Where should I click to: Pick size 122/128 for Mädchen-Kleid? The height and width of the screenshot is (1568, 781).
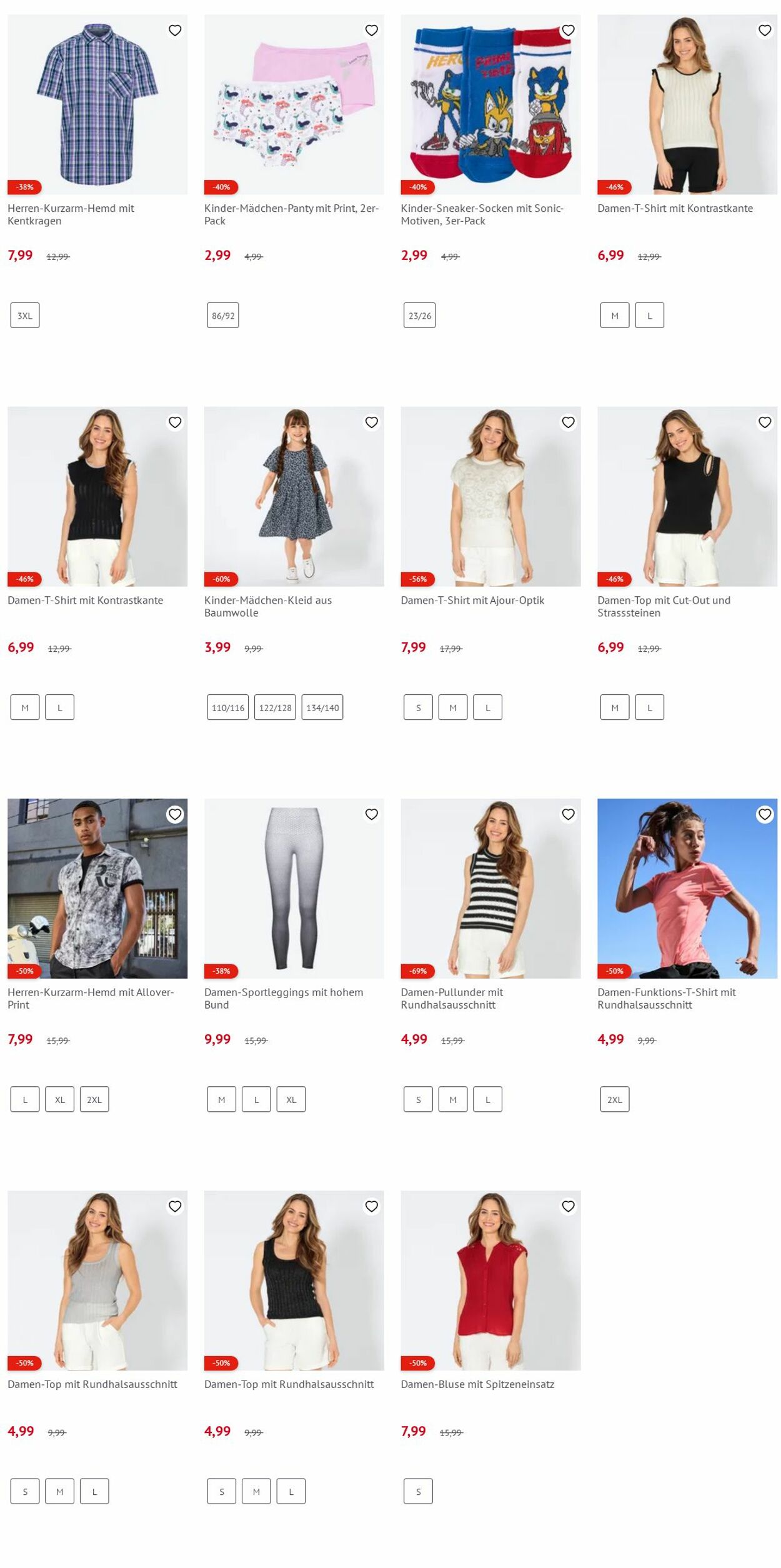click(x=275, y=707)
